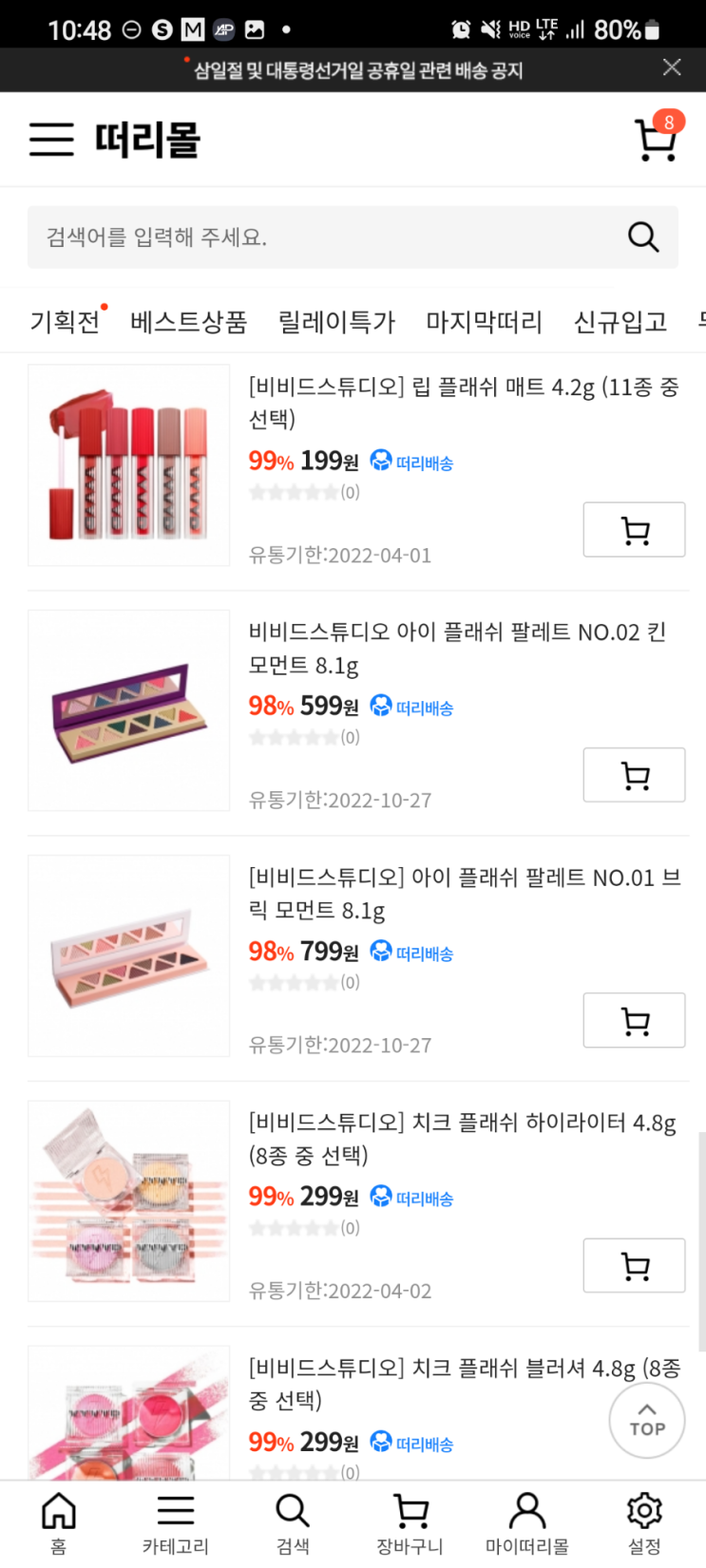Open 설정 in bottom navigation
Image resolution: width=706 pixels, height=1568 pixels.
click(644, 1522)
